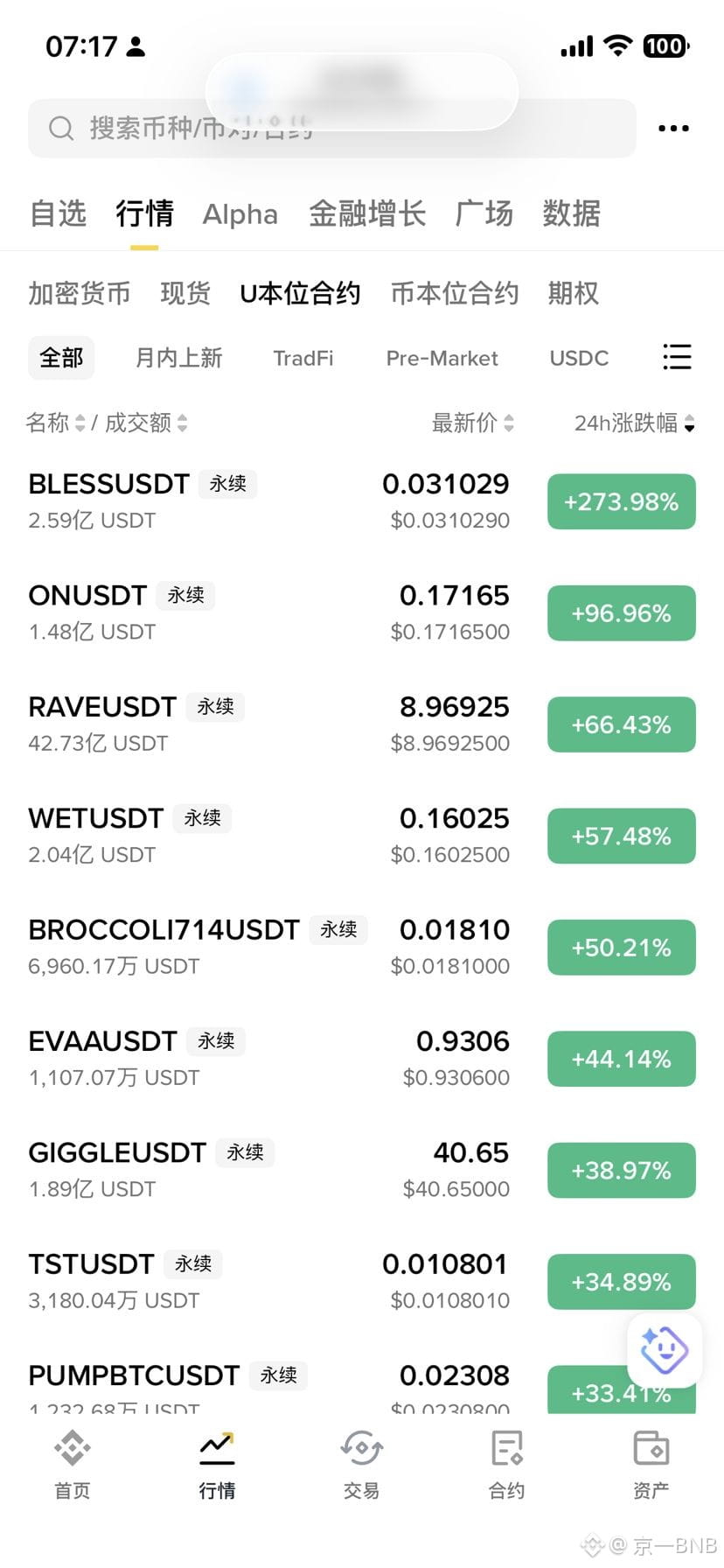View GIGGLEUSDT contract details
This screenshot has width=724, height=1568.
(x=362, y=1171)
